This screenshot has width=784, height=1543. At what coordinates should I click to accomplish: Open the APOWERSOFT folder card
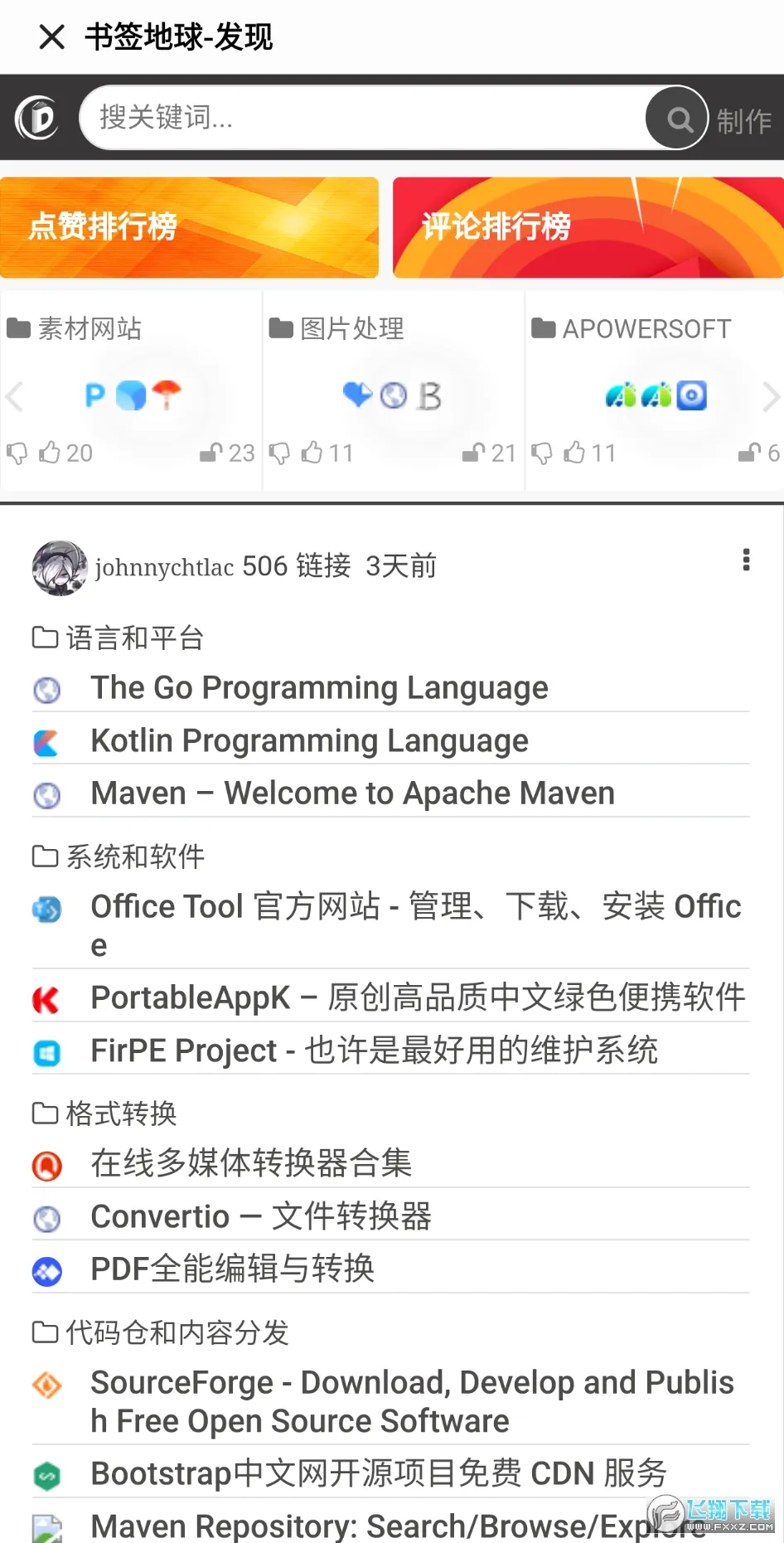655,391
